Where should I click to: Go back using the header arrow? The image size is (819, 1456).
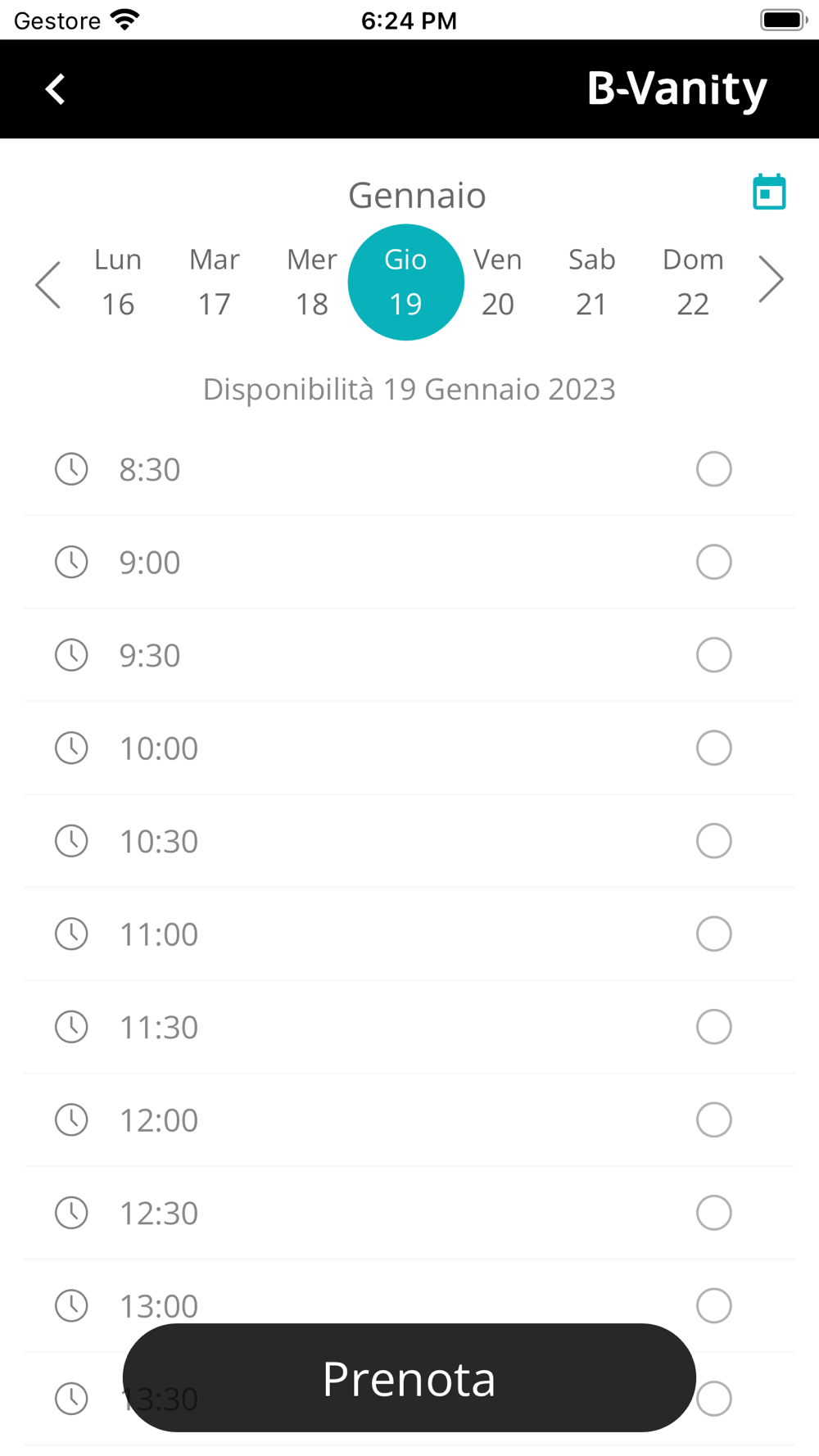[55, 89]
